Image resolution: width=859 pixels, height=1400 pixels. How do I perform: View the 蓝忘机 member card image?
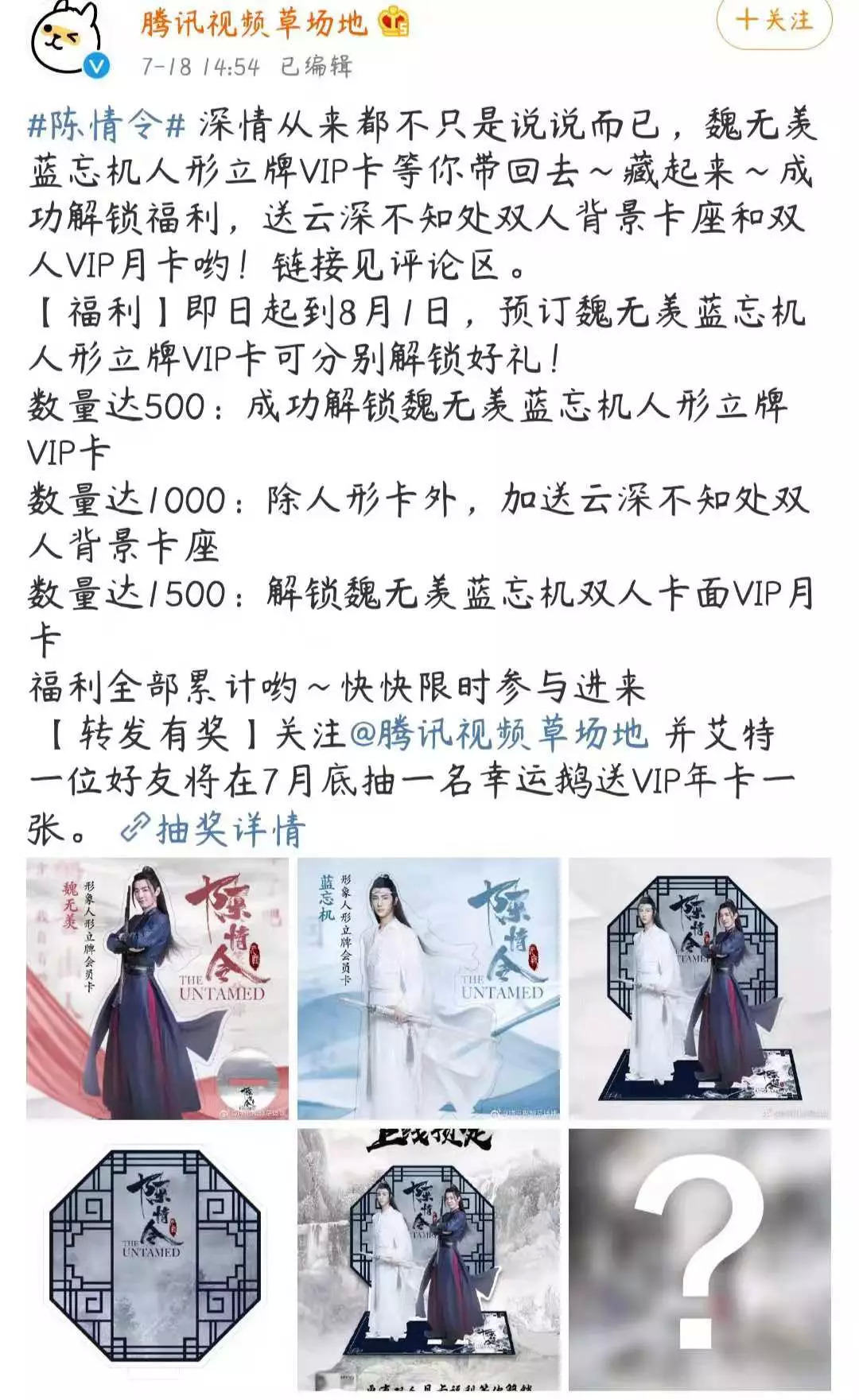[429, 988]
